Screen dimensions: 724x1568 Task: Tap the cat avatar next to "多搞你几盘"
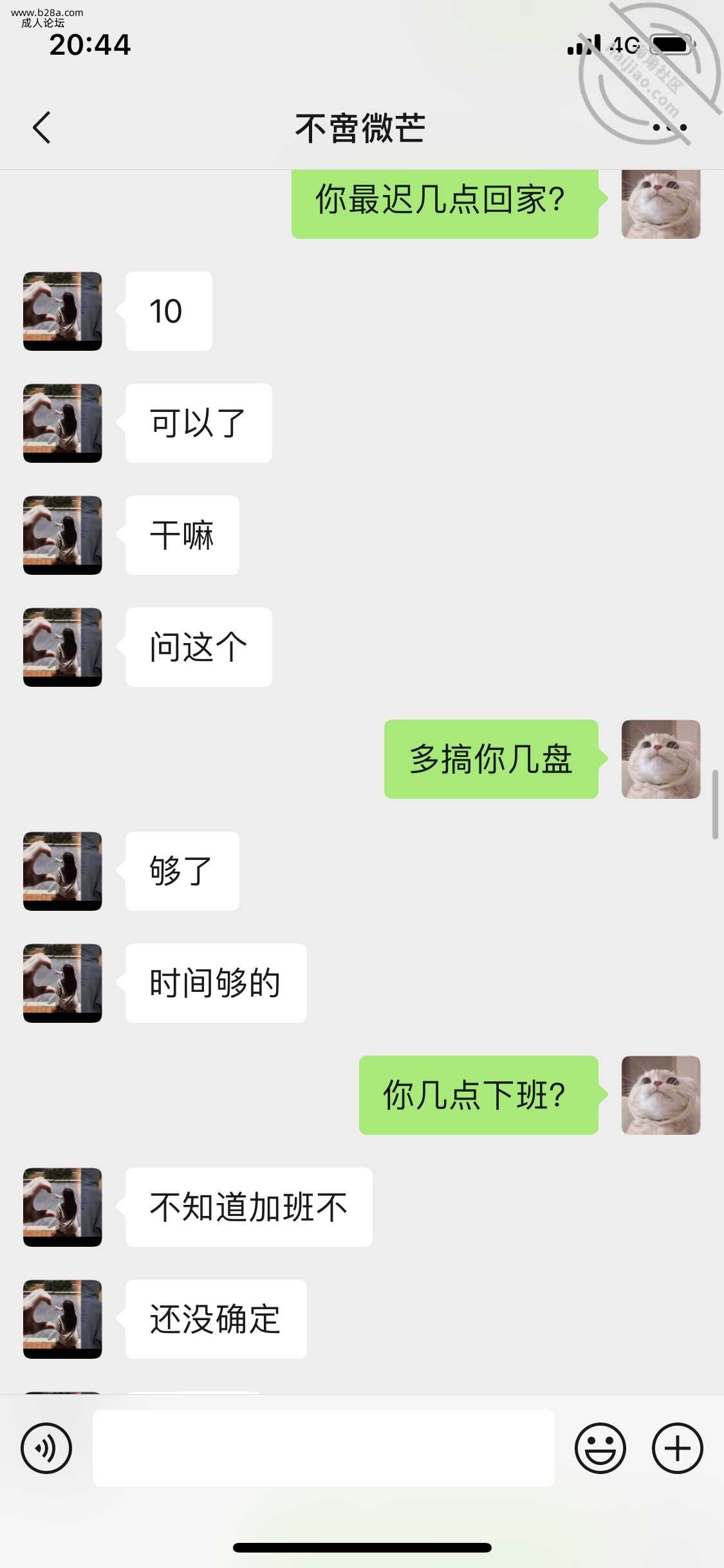click(x=660, y=760)
